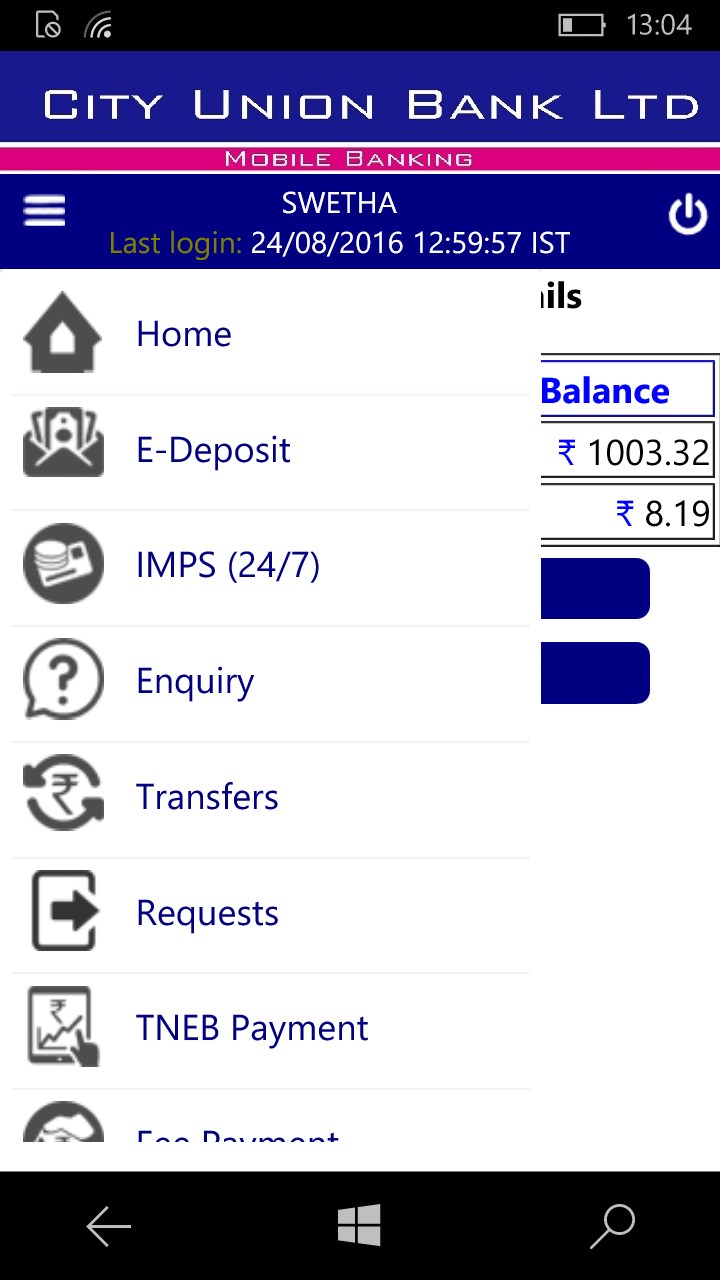Tap the system back arrow
This screenshot has width=720, height=1280.
coord(108,1225)
